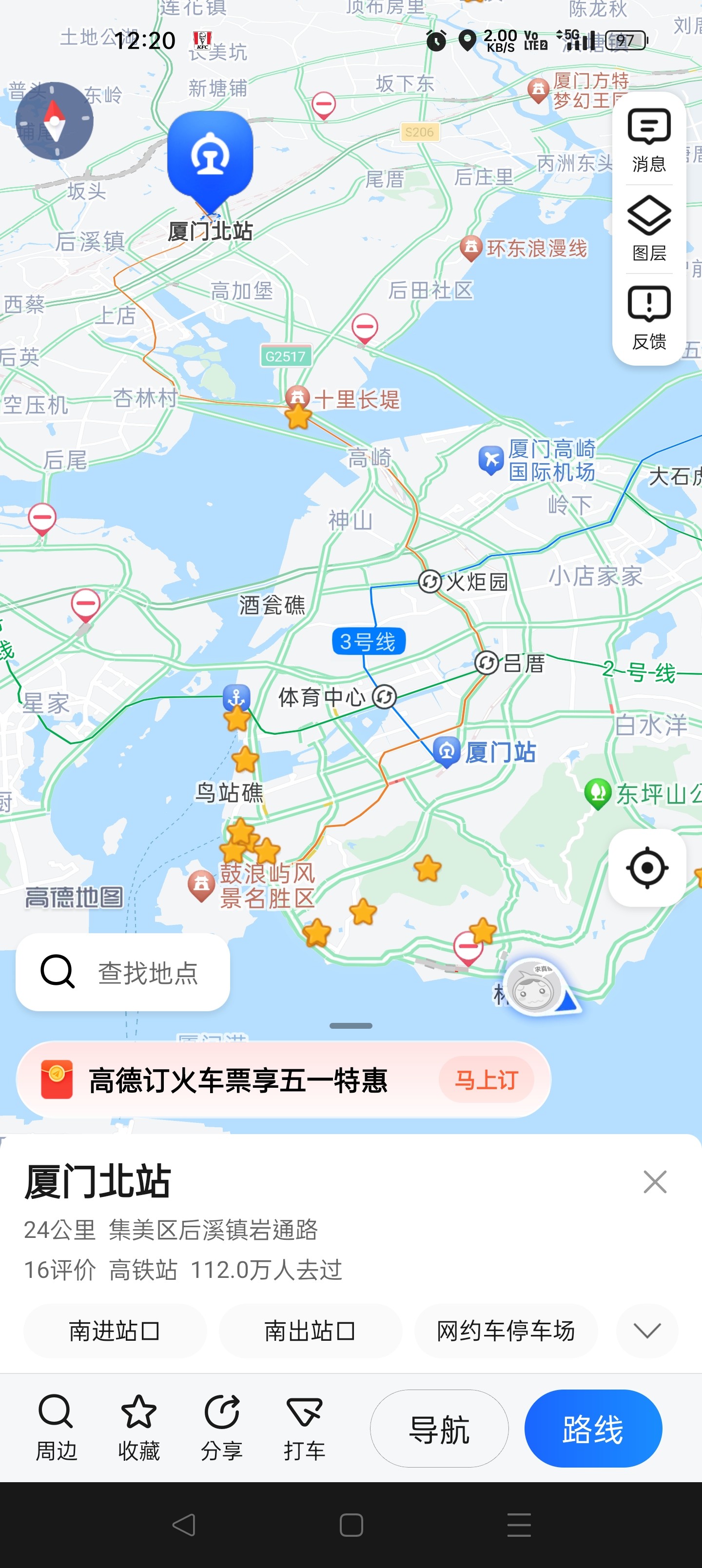702x1568 pixels.
Task: Open the 查找地点 search box
Action: pyautogui.click(x=123, y=972)
